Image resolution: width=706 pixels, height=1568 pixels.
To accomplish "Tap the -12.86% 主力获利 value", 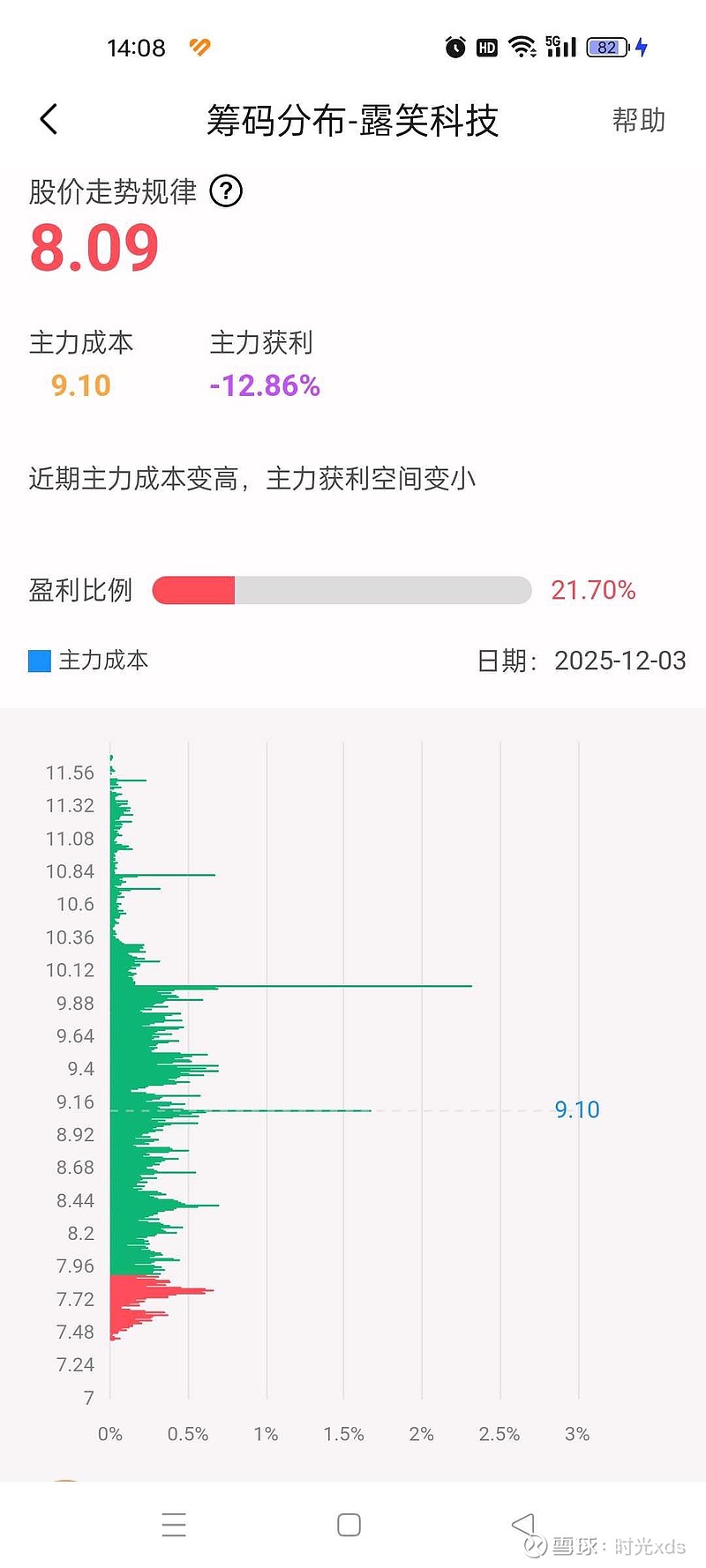I will 263,385.
